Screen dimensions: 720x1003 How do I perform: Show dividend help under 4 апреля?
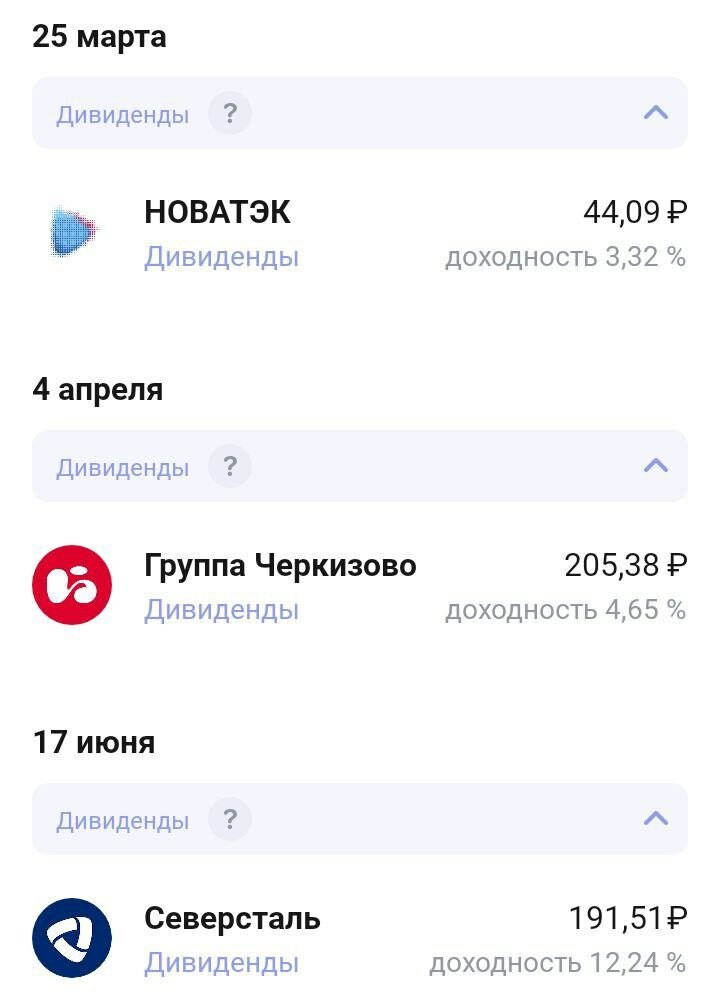point(230,467)
